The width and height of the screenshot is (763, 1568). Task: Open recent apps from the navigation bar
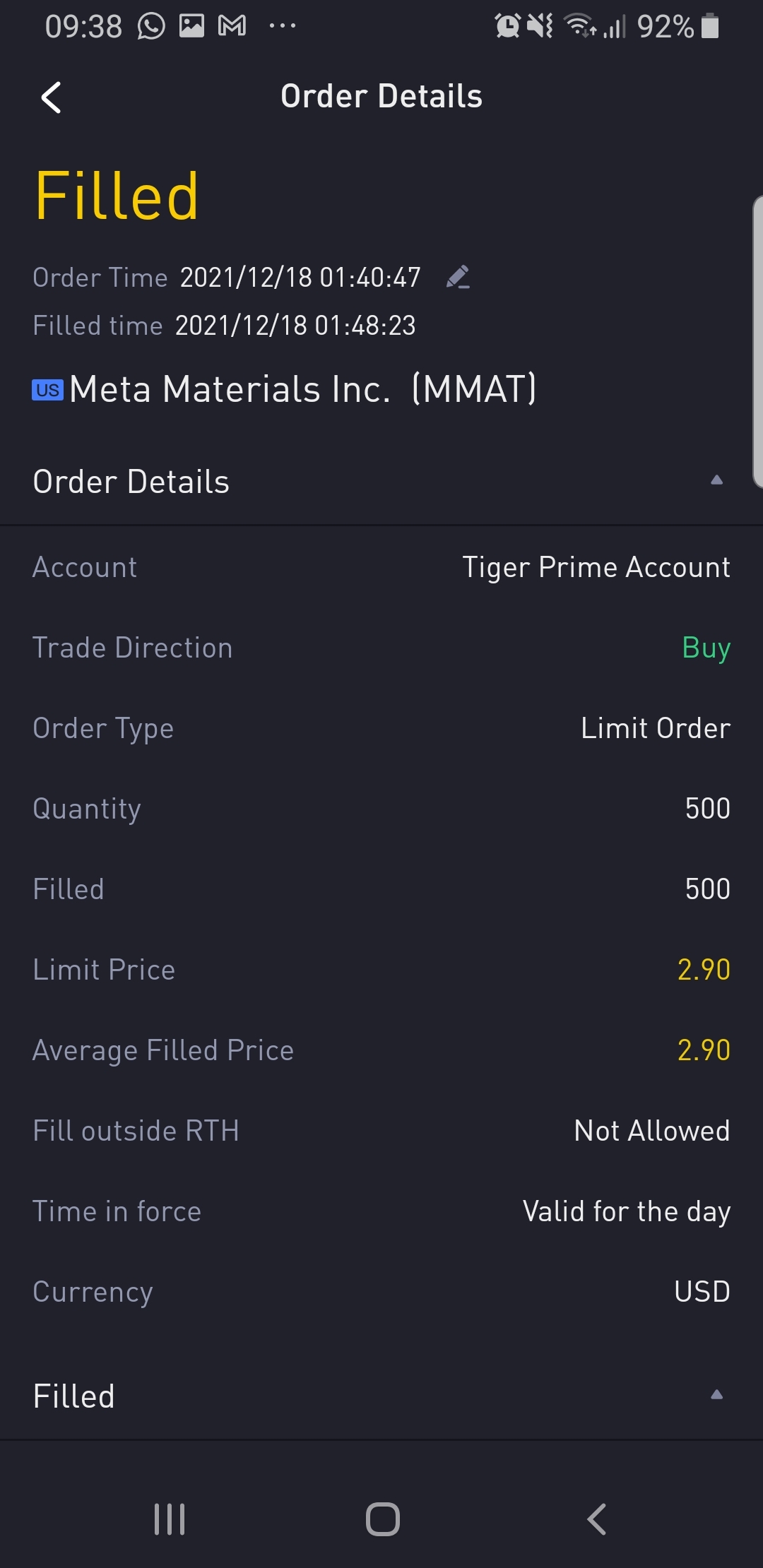(170, 1519)
